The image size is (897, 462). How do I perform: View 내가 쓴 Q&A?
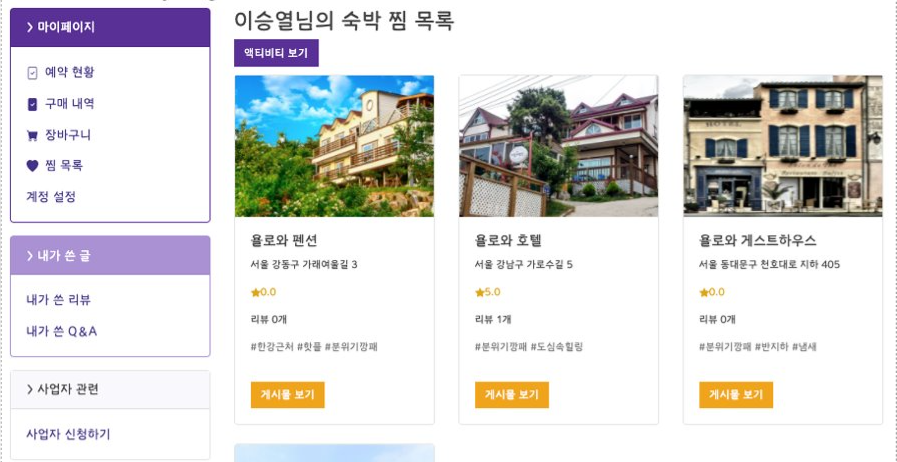[x=61, y=330]
